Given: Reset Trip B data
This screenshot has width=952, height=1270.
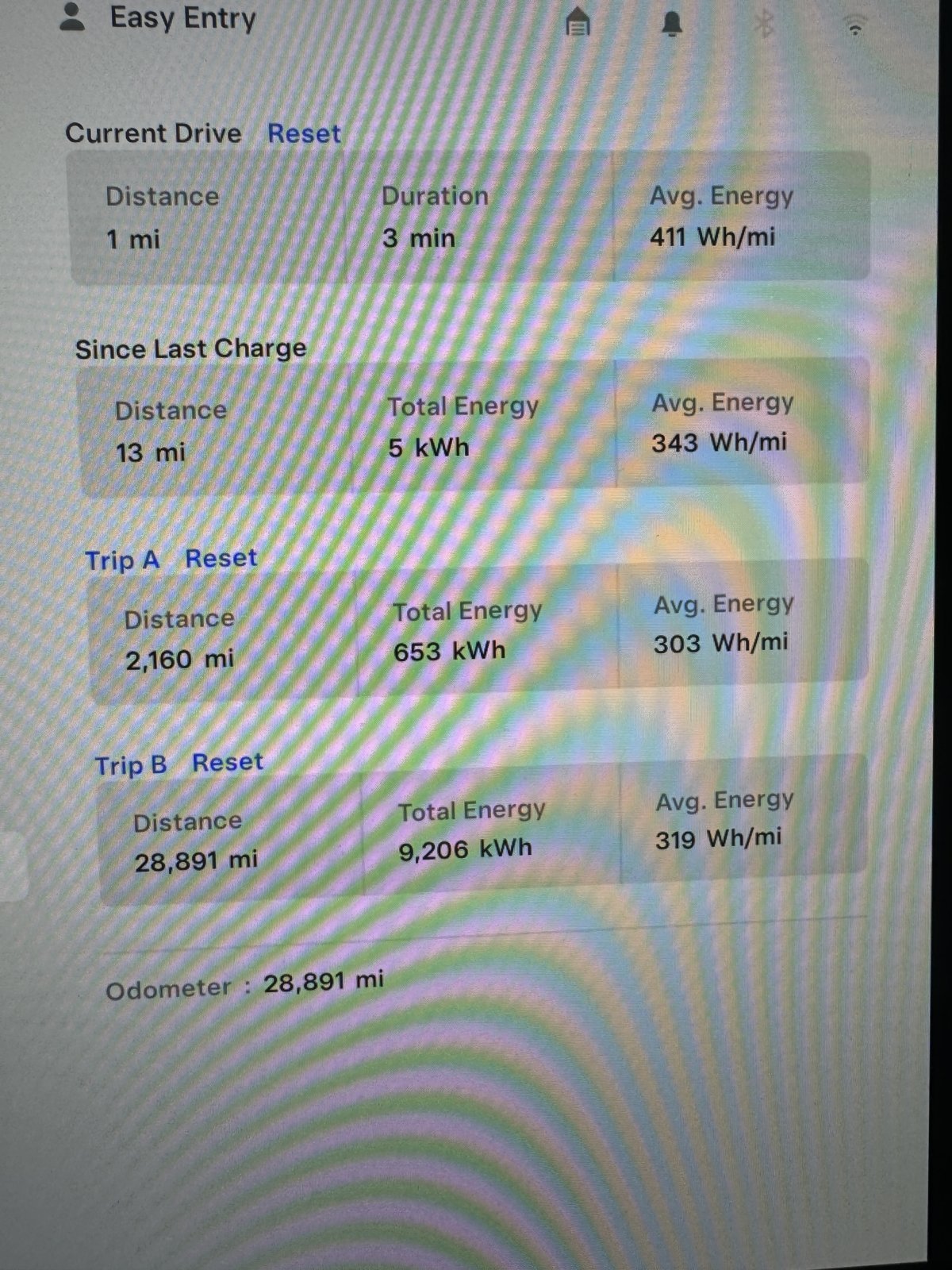Looking at the screenshot, I should point(227,763).
